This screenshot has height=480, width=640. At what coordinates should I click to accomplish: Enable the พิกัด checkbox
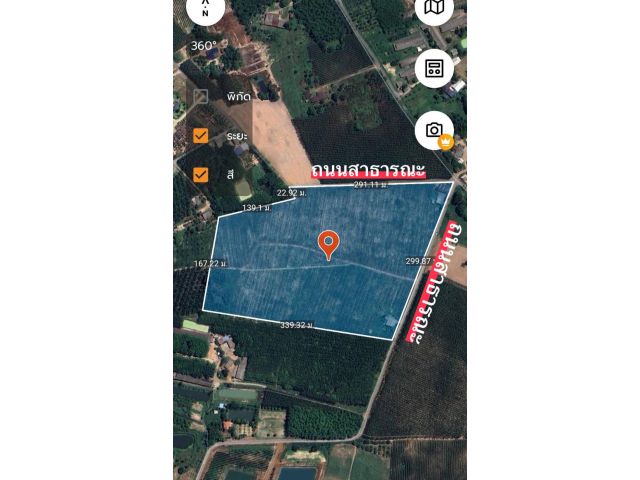201,96
